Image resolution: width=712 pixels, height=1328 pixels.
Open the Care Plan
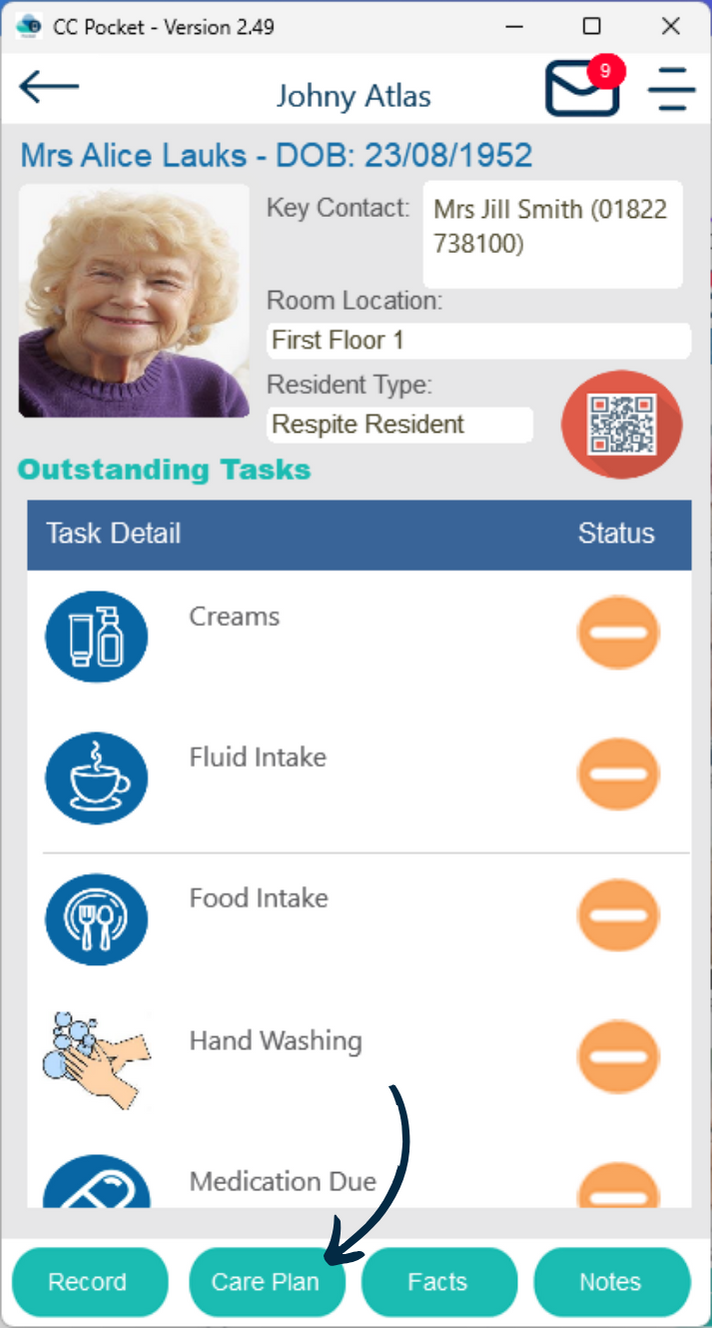pos(266,1282)
